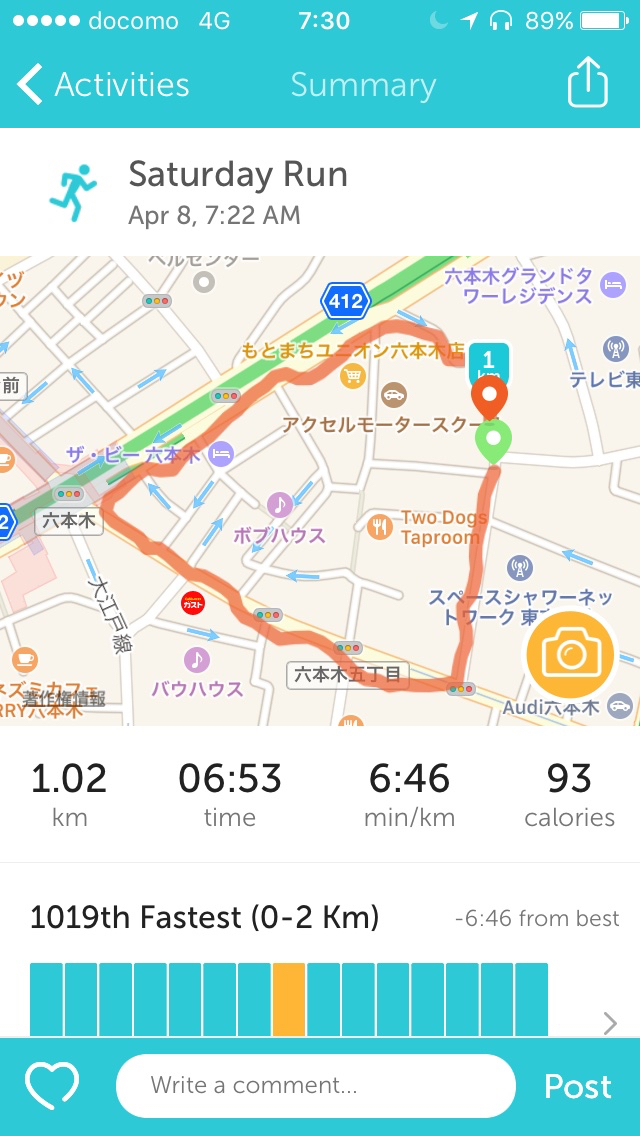Viewport: 640px width, 1136px height.
Task: Like this Saturday Run
Action: coord(52,1086)
